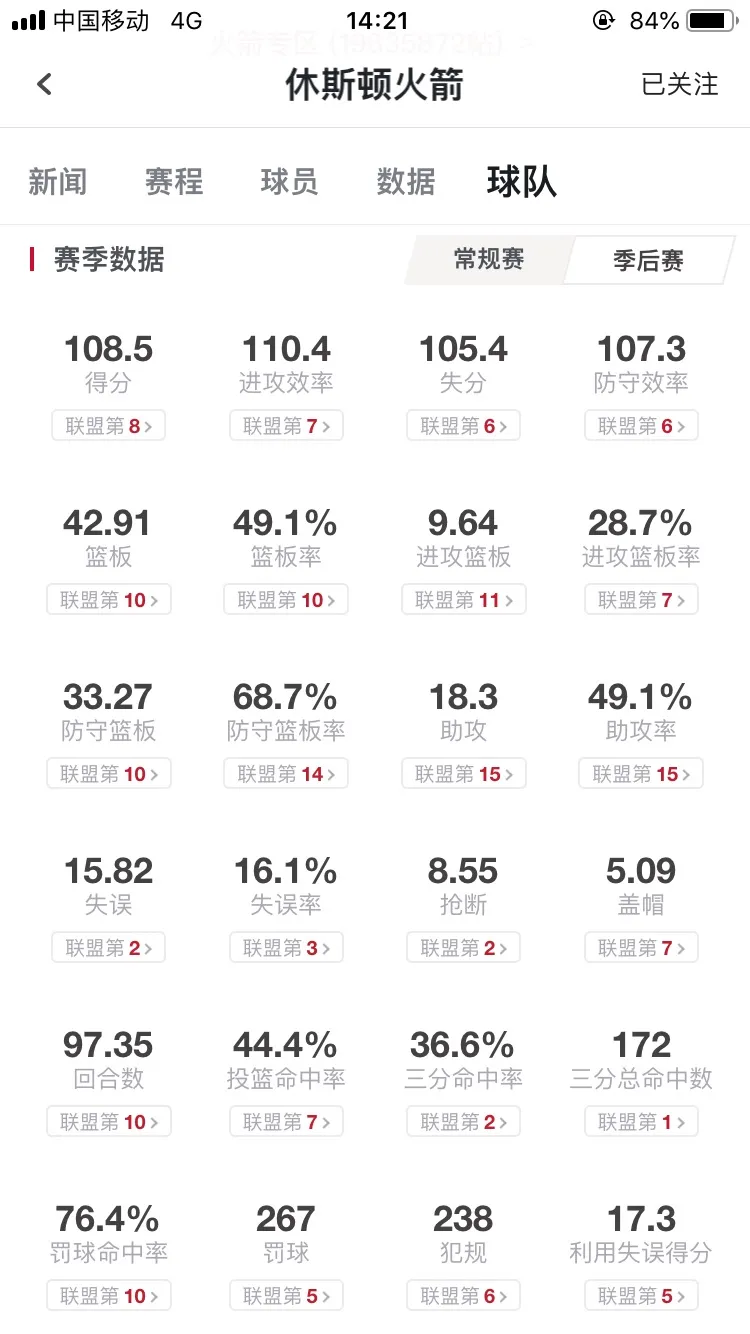Switch to the 赛程 tab
This screenshot has height=1334, width=750.
click(x=174, y=181)
